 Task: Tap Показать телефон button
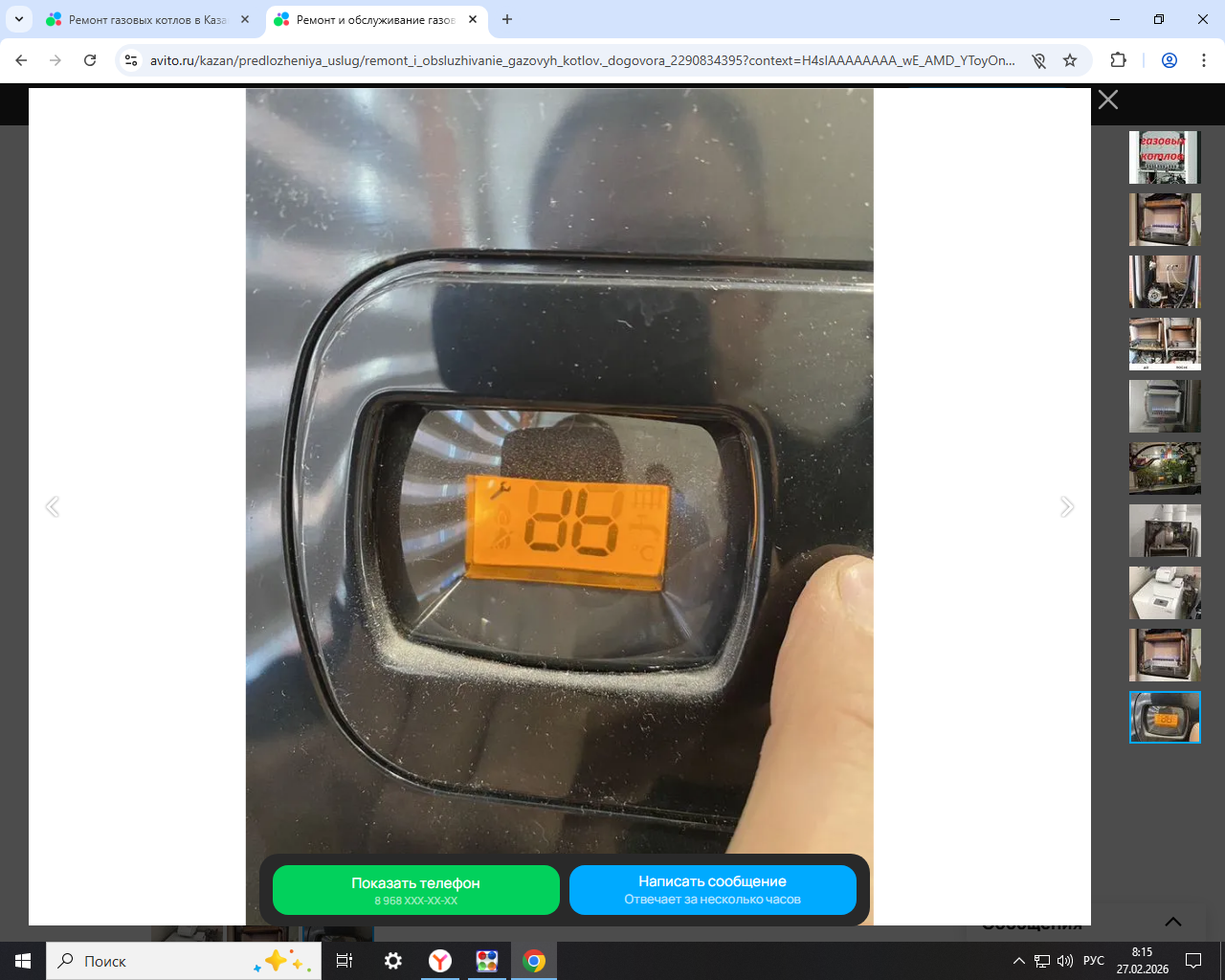[415, 890]
